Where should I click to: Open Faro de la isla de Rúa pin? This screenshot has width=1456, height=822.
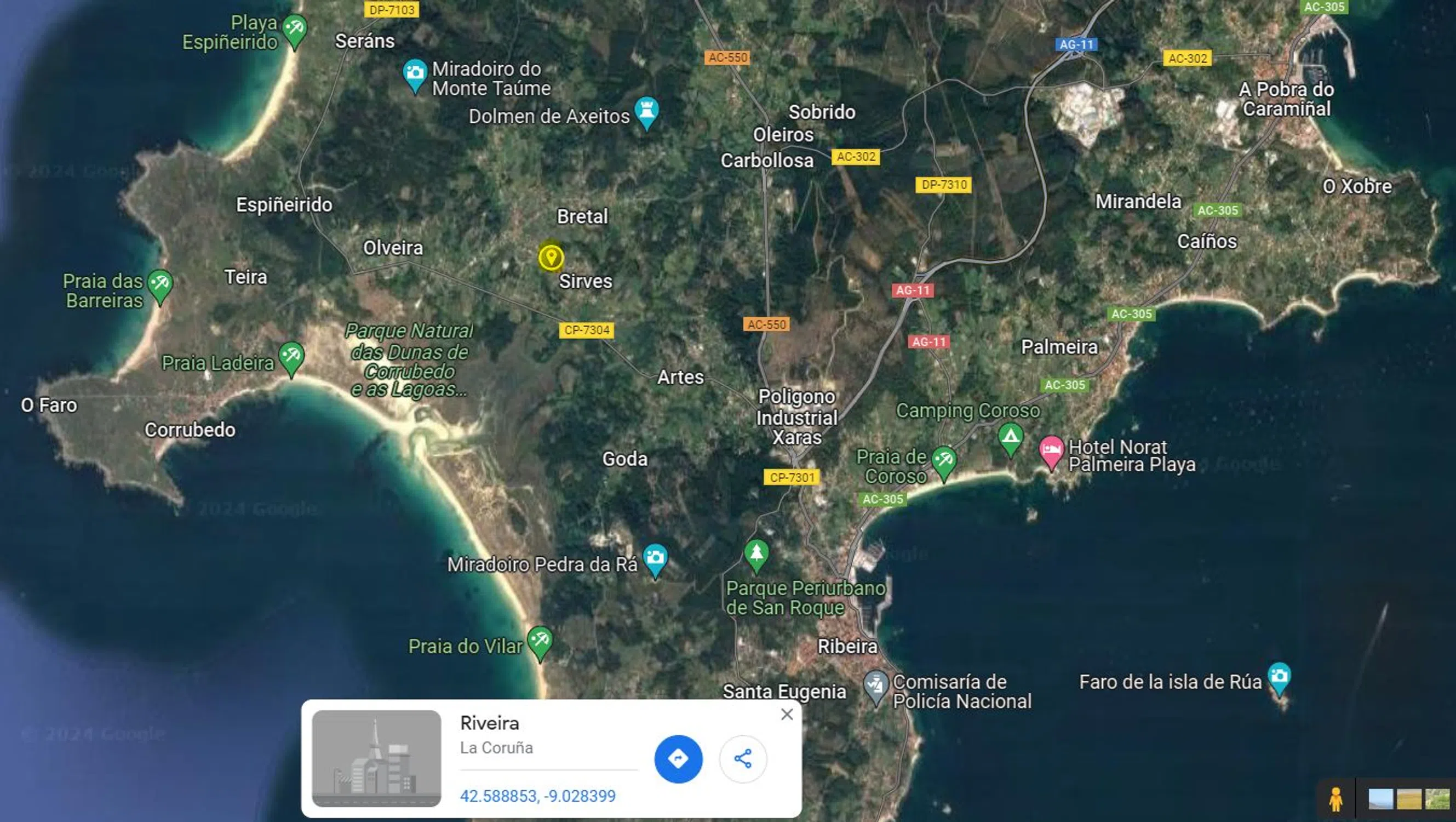coord(1279,677)
